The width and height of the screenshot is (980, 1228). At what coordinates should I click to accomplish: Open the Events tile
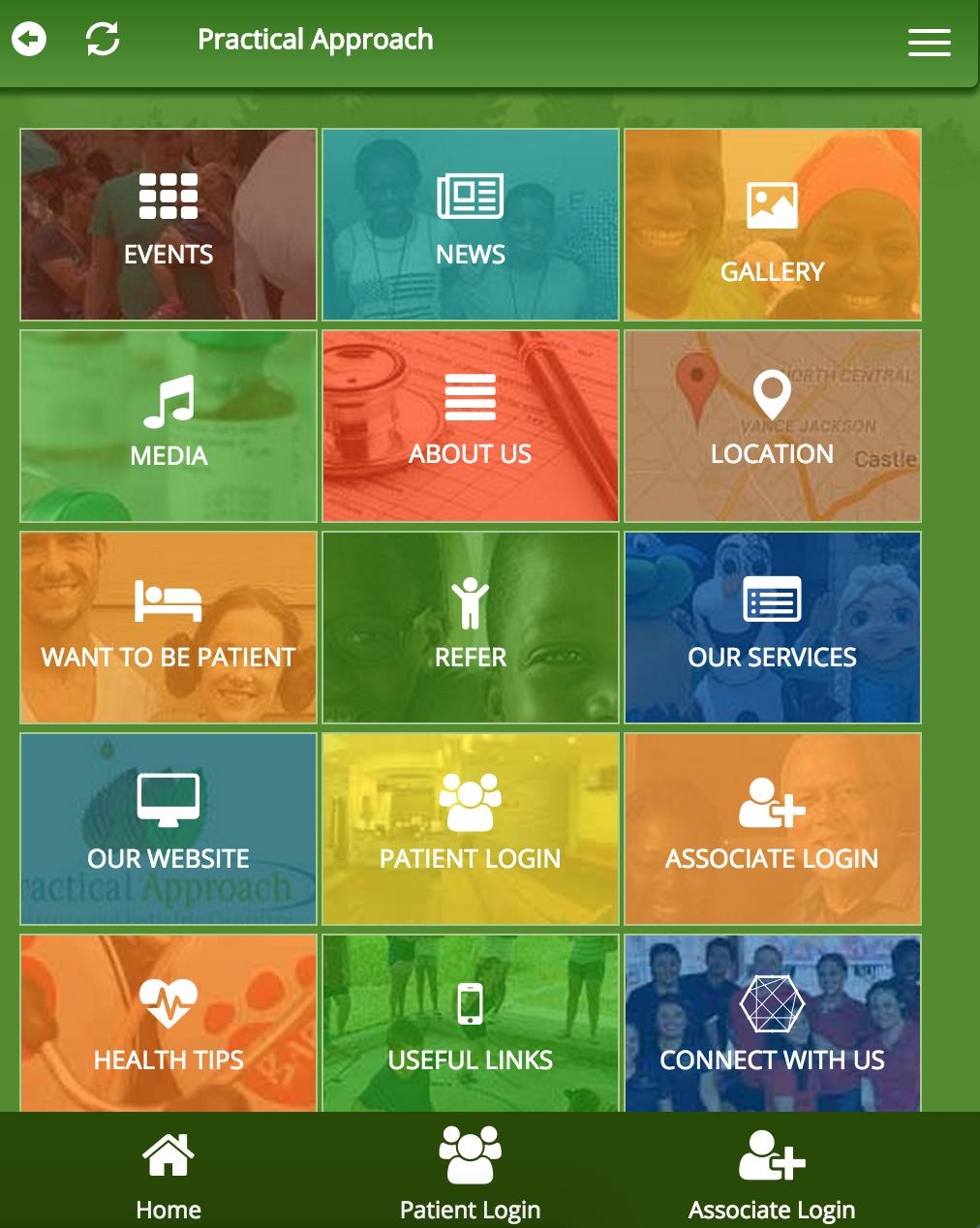click(168, 225)
